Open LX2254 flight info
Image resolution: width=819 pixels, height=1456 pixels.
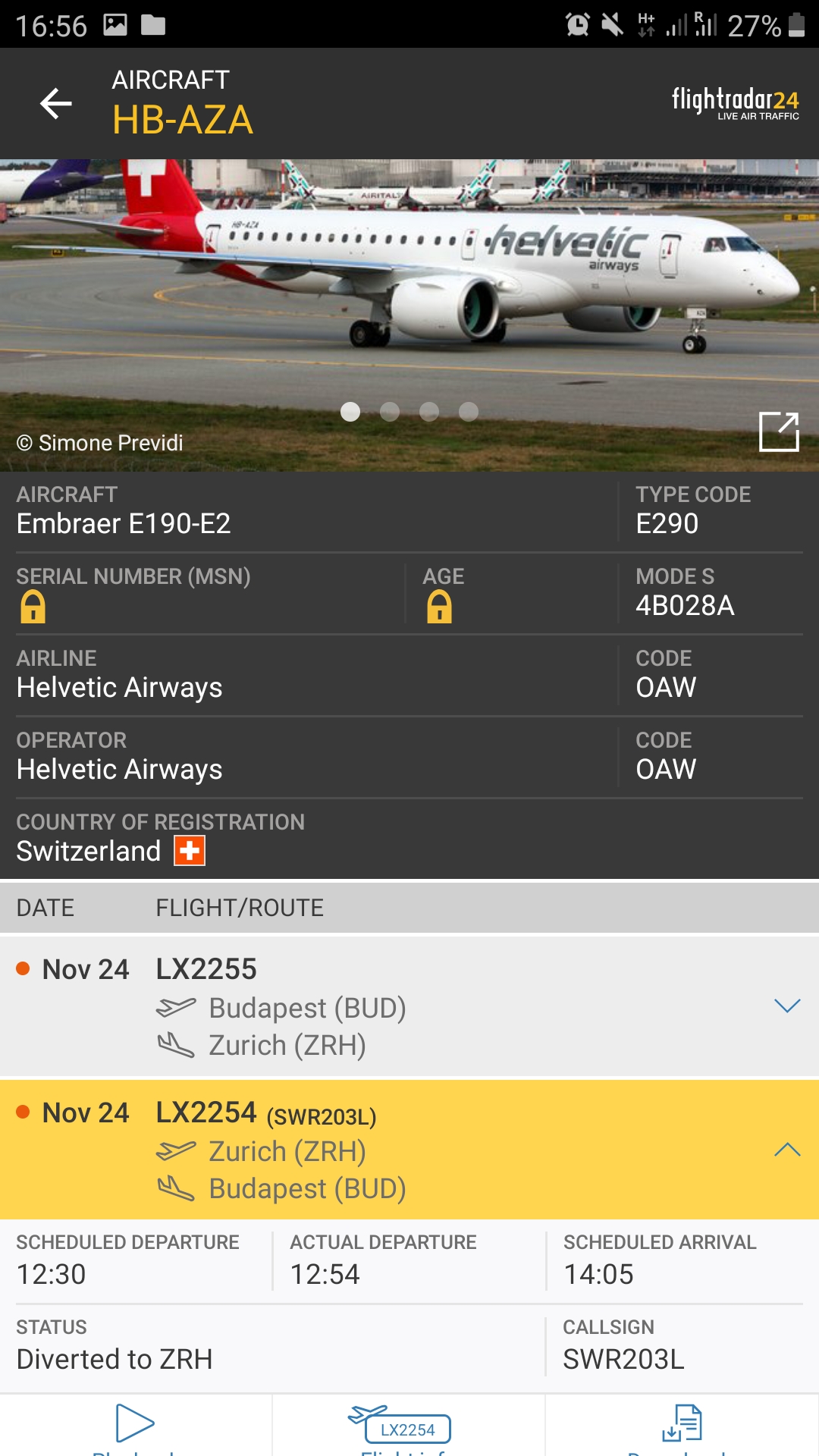407,1427
